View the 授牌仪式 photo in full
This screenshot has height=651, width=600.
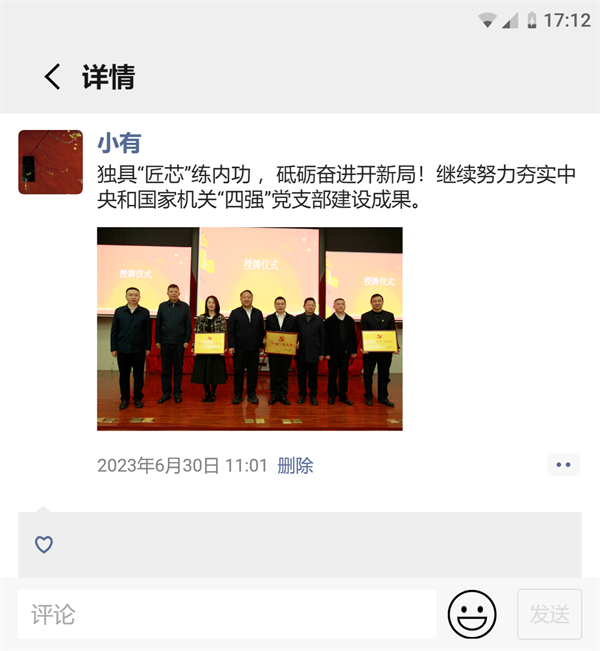click(x=249, y=328)
